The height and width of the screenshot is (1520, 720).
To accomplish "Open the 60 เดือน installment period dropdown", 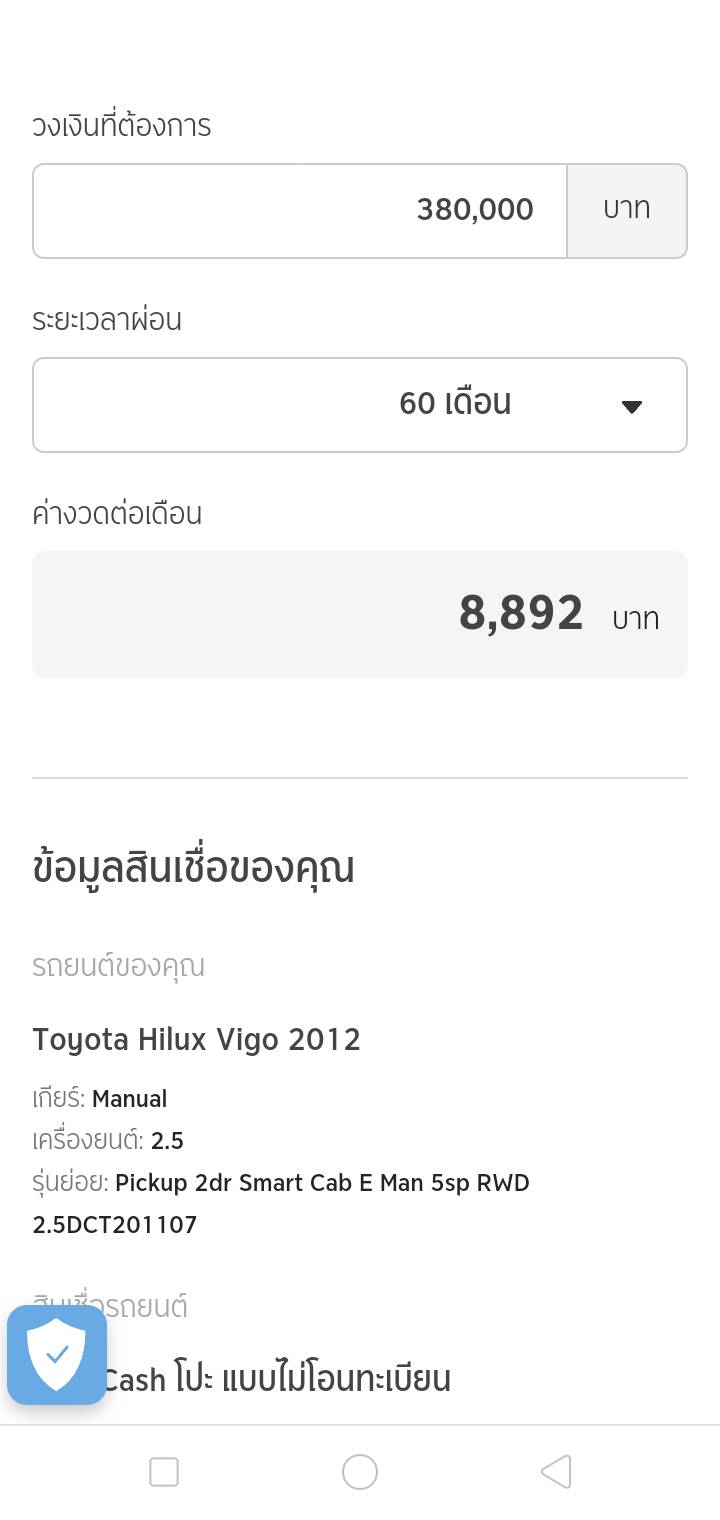I will pyautogui.click(x=360, y=405).
